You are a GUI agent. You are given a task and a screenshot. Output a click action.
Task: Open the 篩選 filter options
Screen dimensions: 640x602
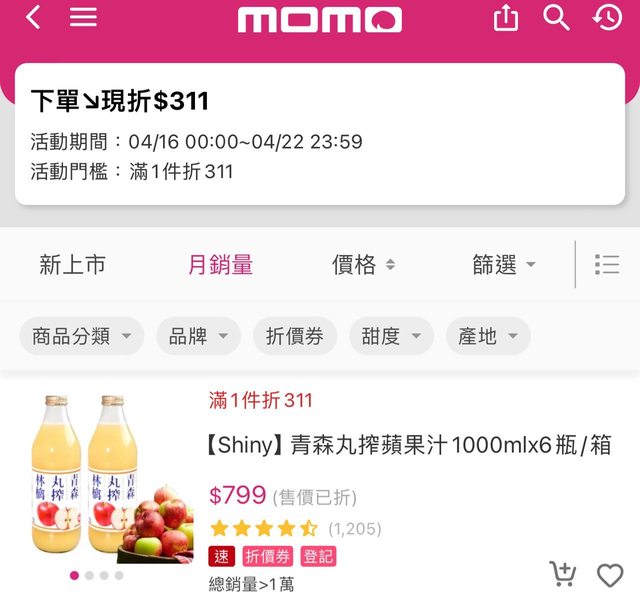coord(504,265)
